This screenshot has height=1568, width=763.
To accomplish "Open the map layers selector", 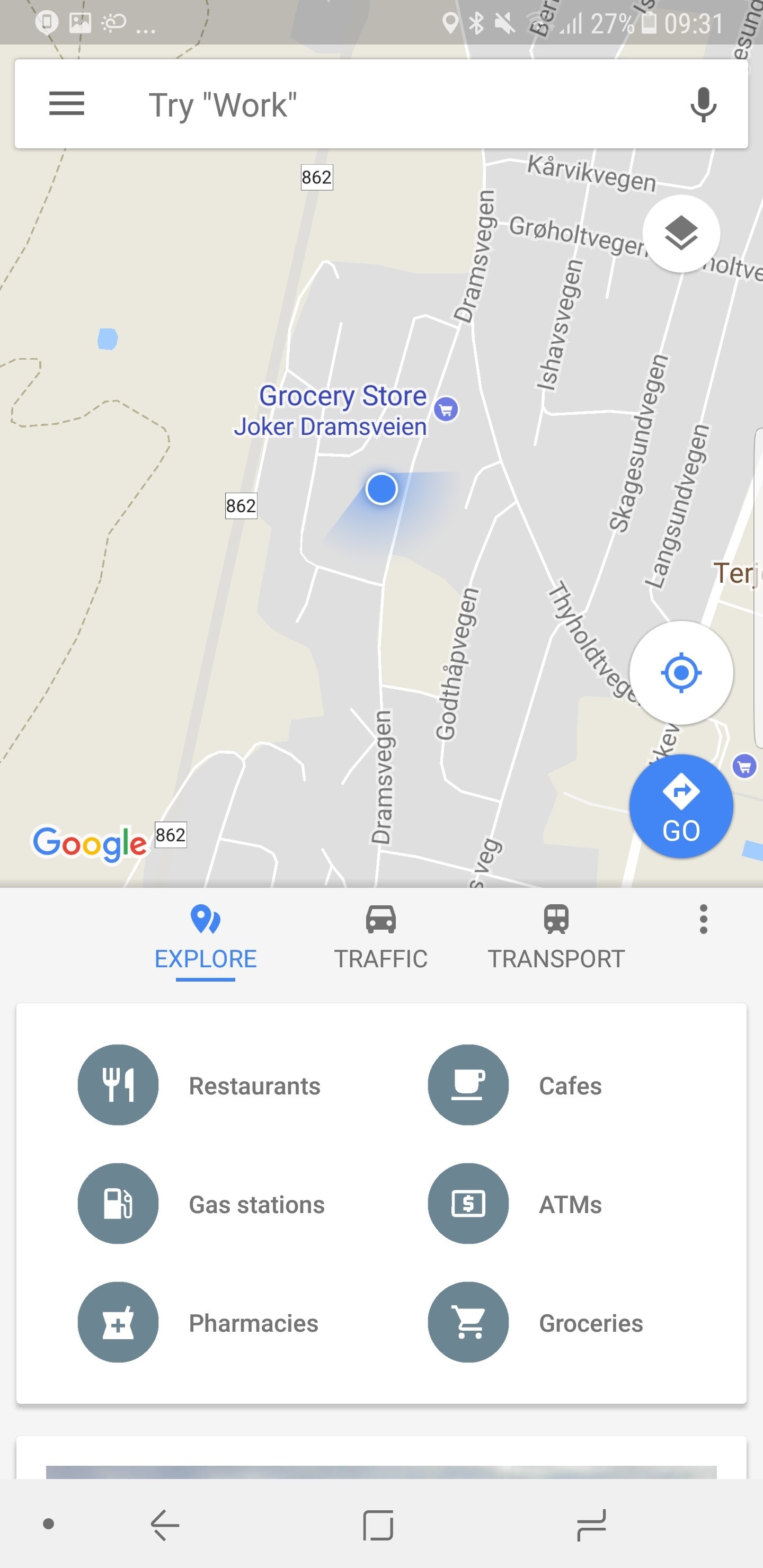I will tap(681, 234).
